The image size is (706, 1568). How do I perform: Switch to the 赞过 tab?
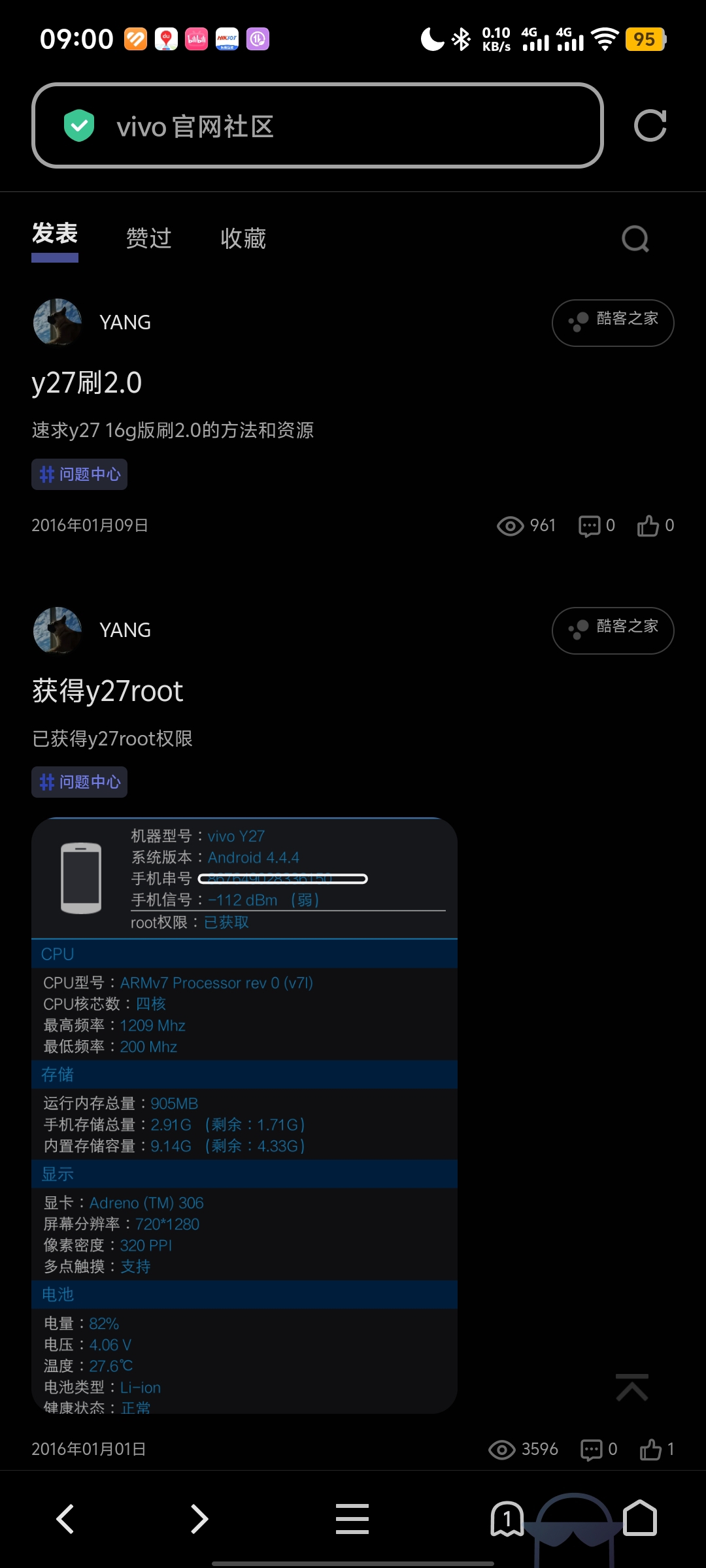click(148, 238)
